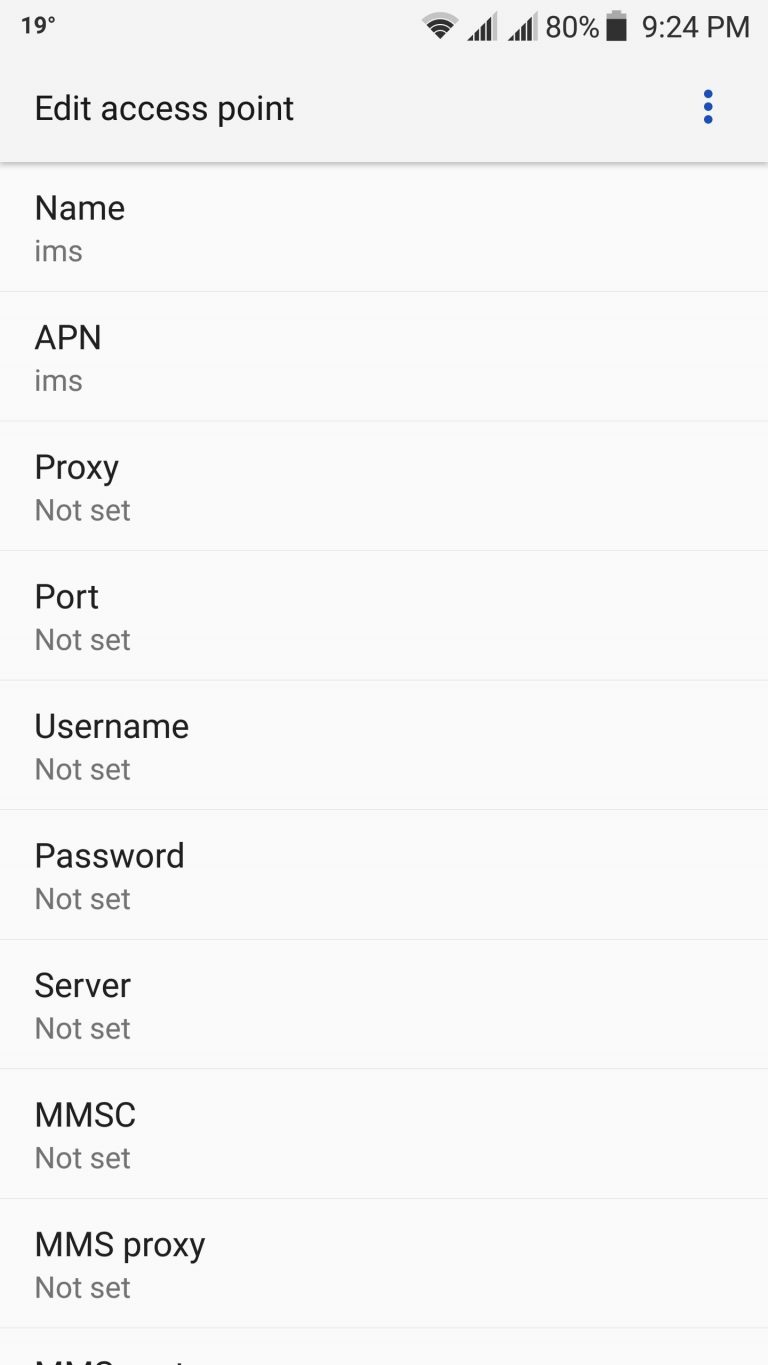Set the Proxy value
This screenshot has width=768, height=1365.
click(x=384, y=486)
